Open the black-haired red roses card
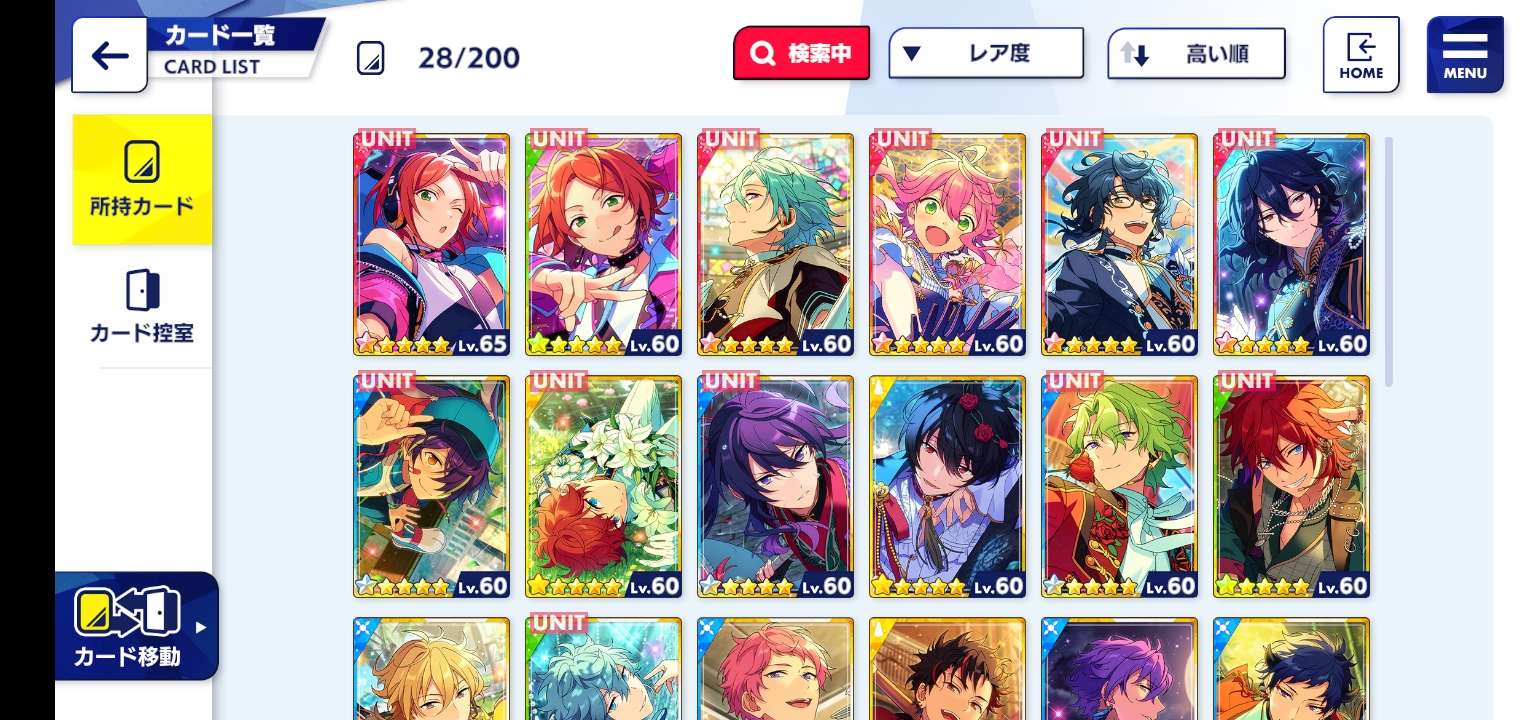Image resolution: width=1520 pixels, height=720 pixels. [947, 486]
